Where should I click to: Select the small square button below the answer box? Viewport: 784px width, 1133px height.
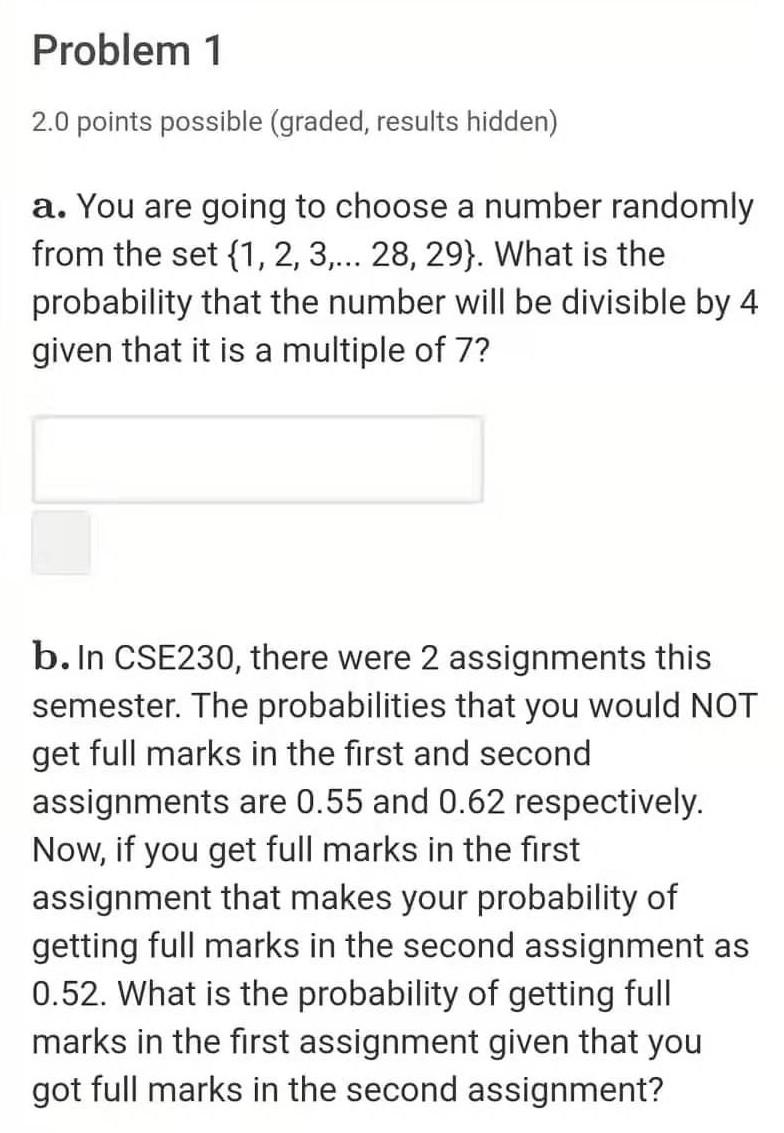60,541
